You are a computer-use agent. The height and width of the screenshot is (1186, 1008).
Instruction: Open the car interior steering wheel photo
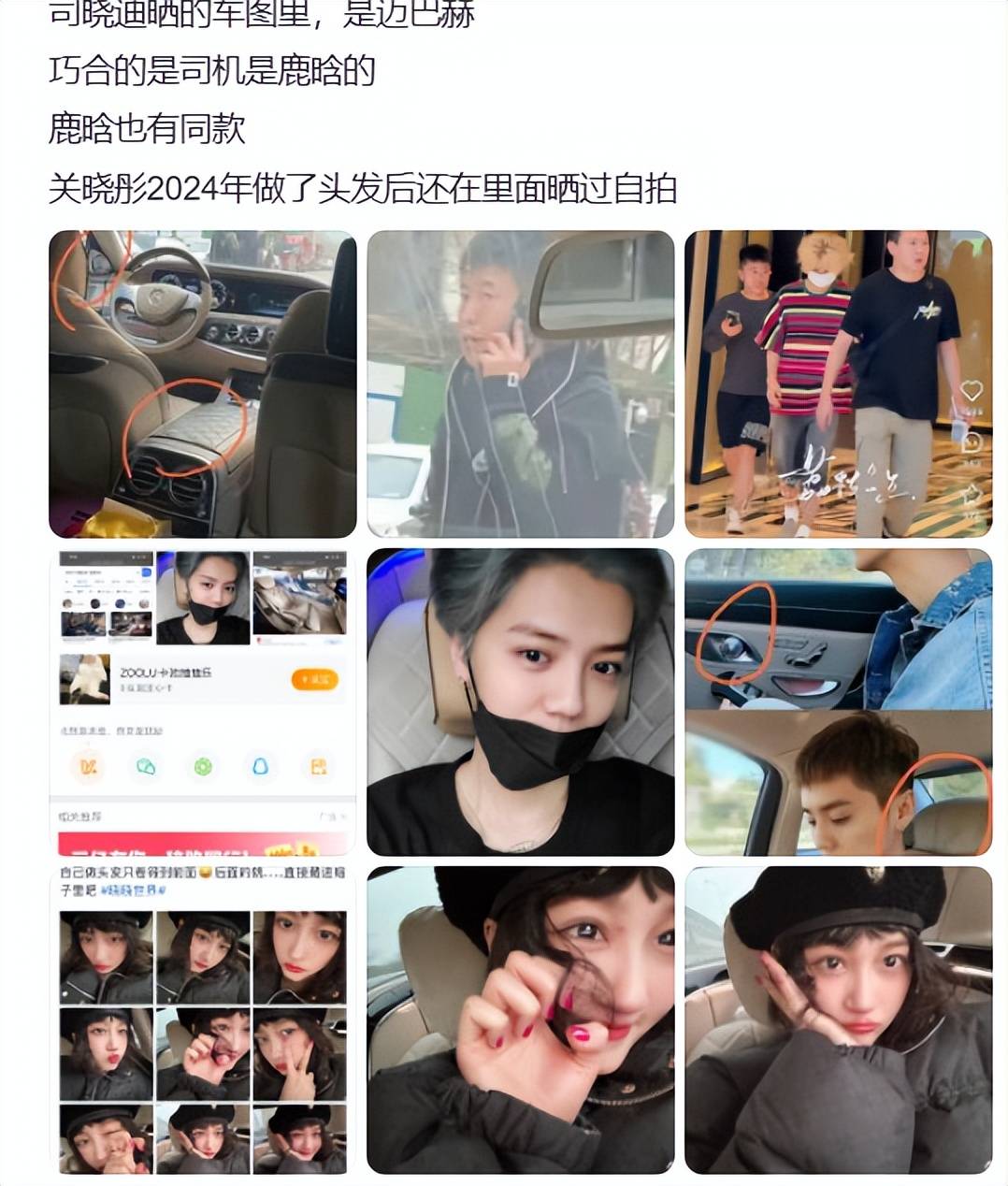click(x=202, y=383)
